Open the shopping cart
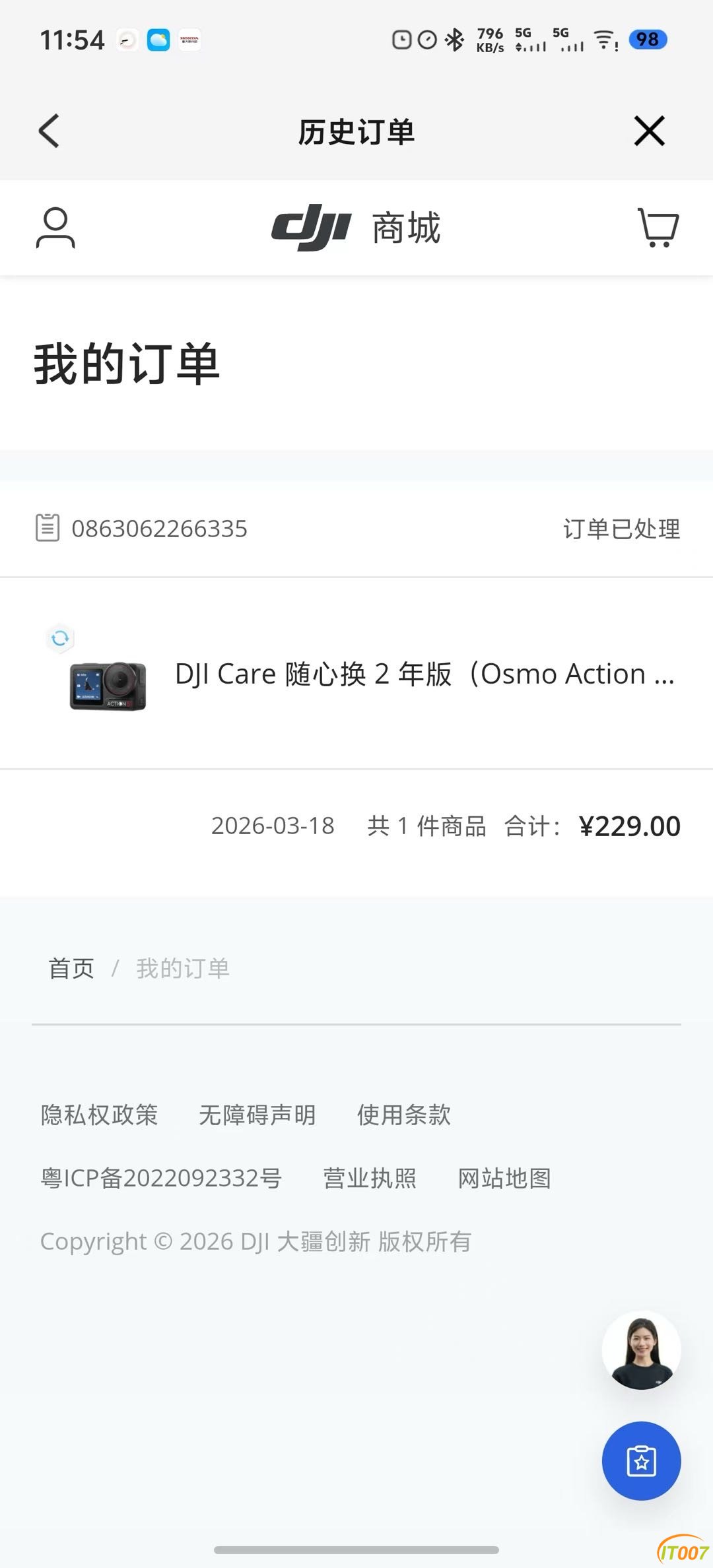This screenshot has height=1568, width=713. 658,228
